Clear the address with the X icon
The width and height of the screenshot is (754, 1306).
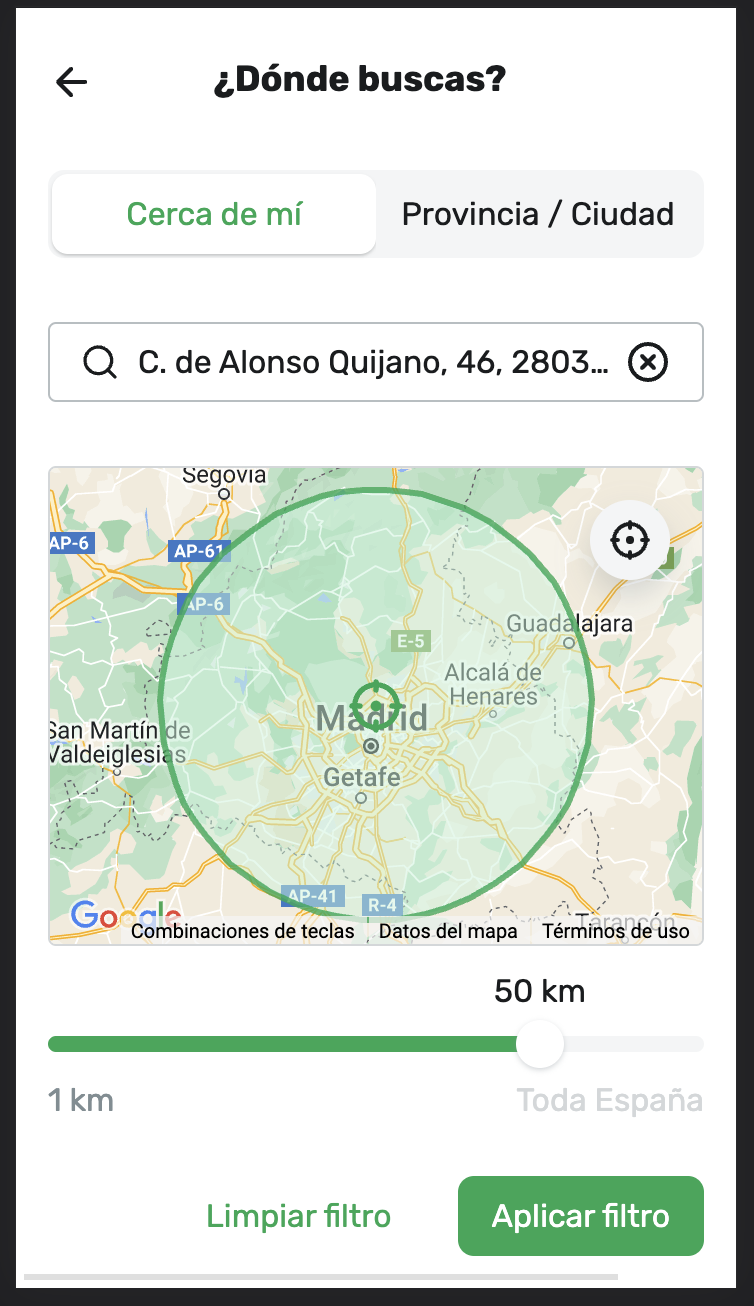pyautogui.click(x=648, y=363)
